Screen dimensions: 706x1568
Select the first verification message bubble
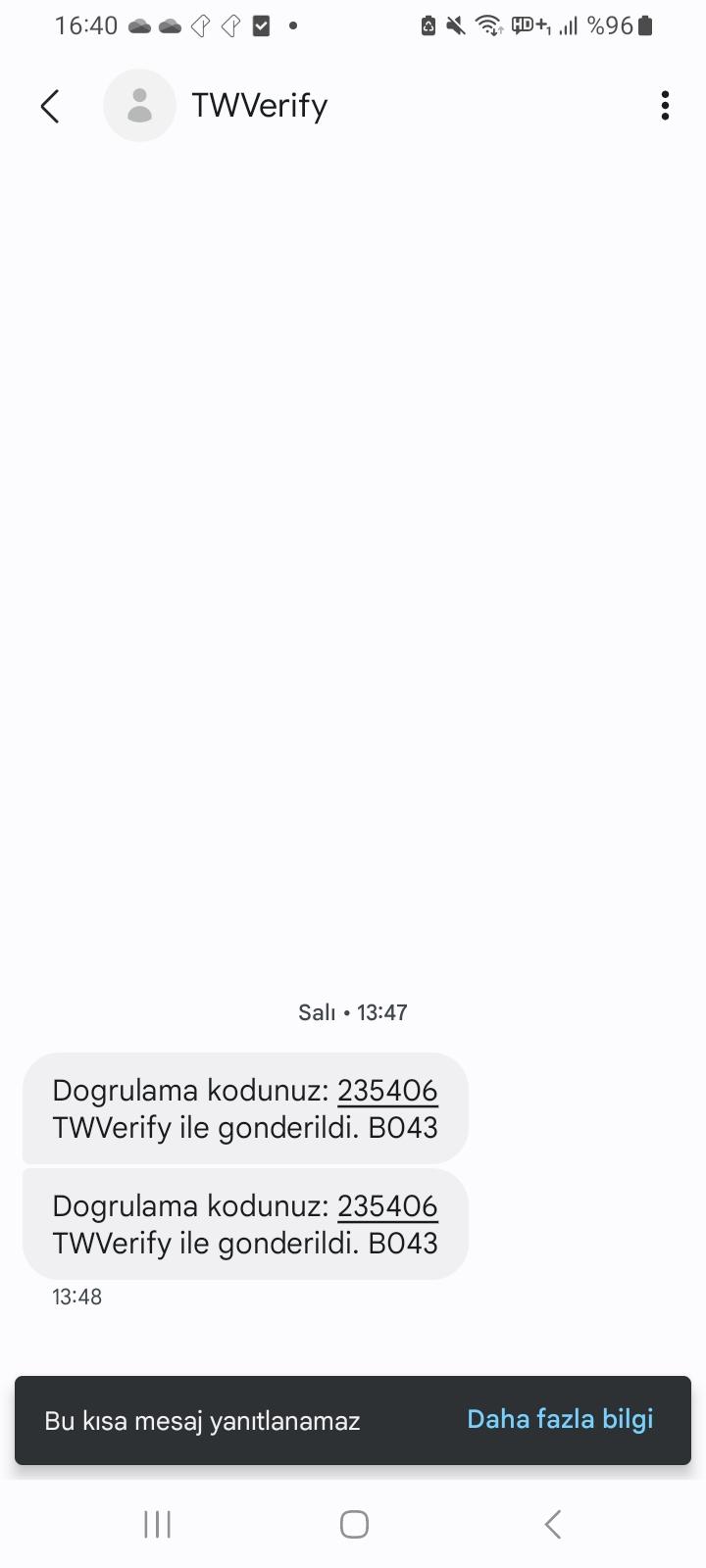(x=244, y=1107)
